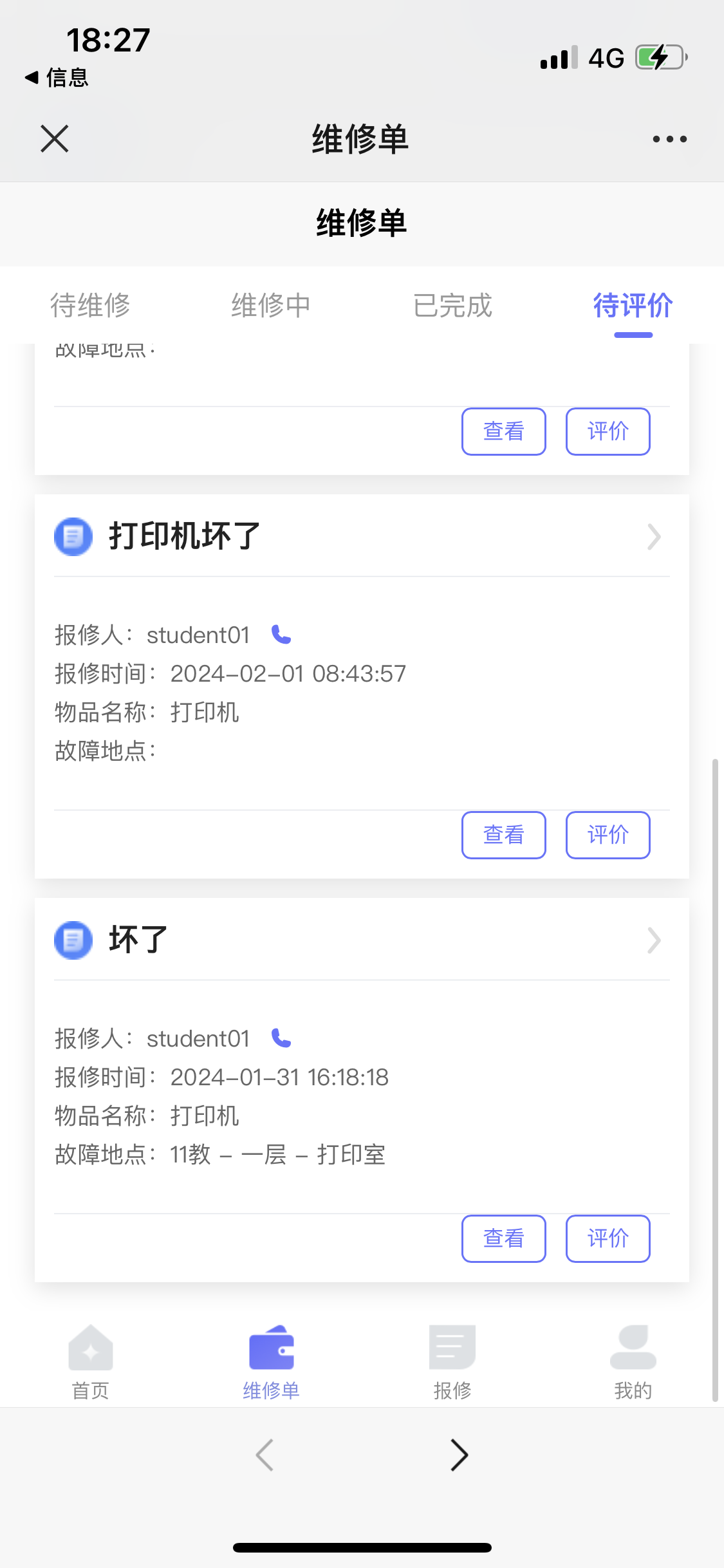Switch to the 待维修 tab
Viewport: 724px width, 1568px height.
(90, 306)
